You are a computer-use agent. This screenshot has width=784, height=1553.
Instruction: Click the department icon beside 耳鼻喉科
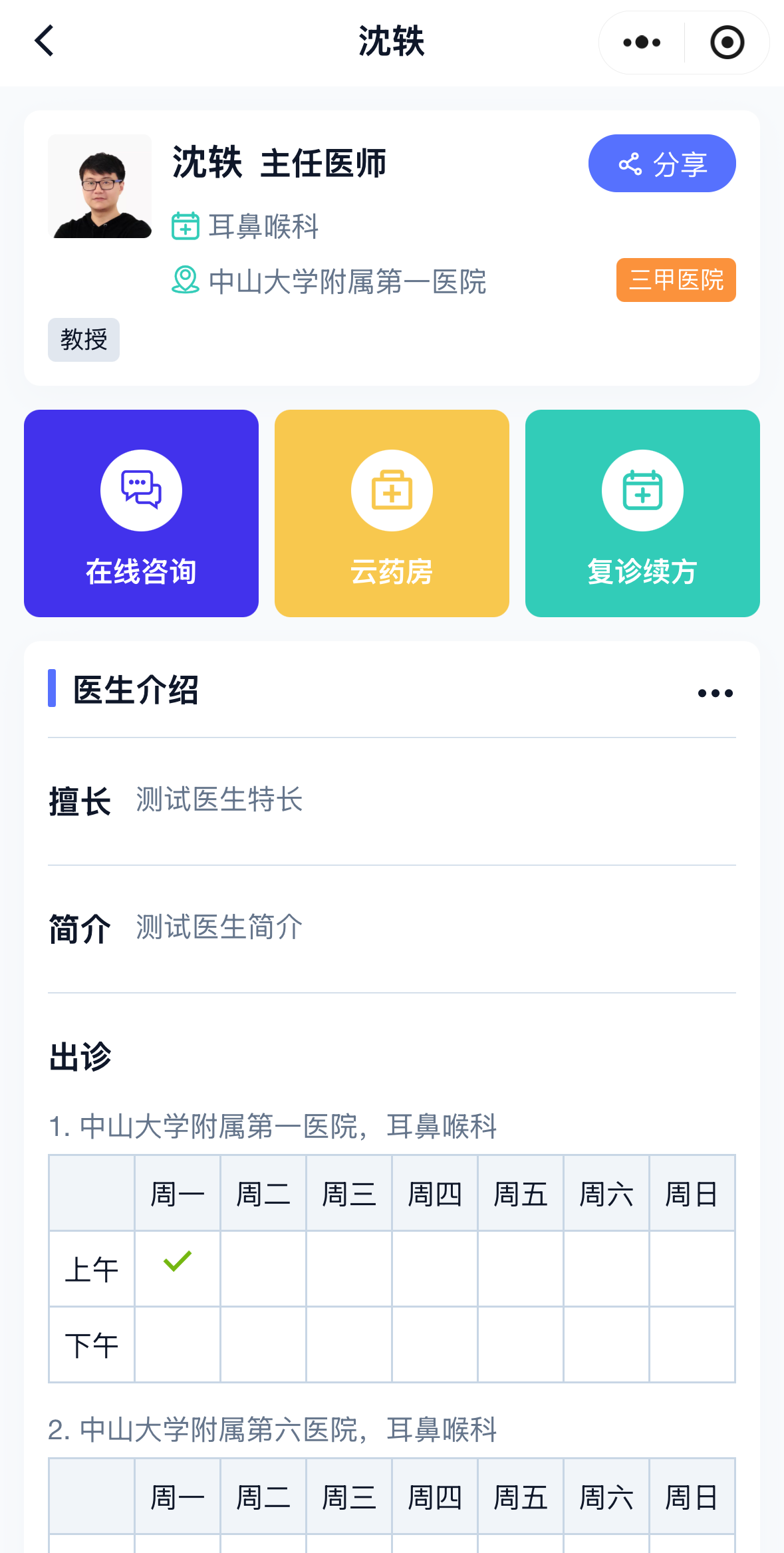(186, 227)
